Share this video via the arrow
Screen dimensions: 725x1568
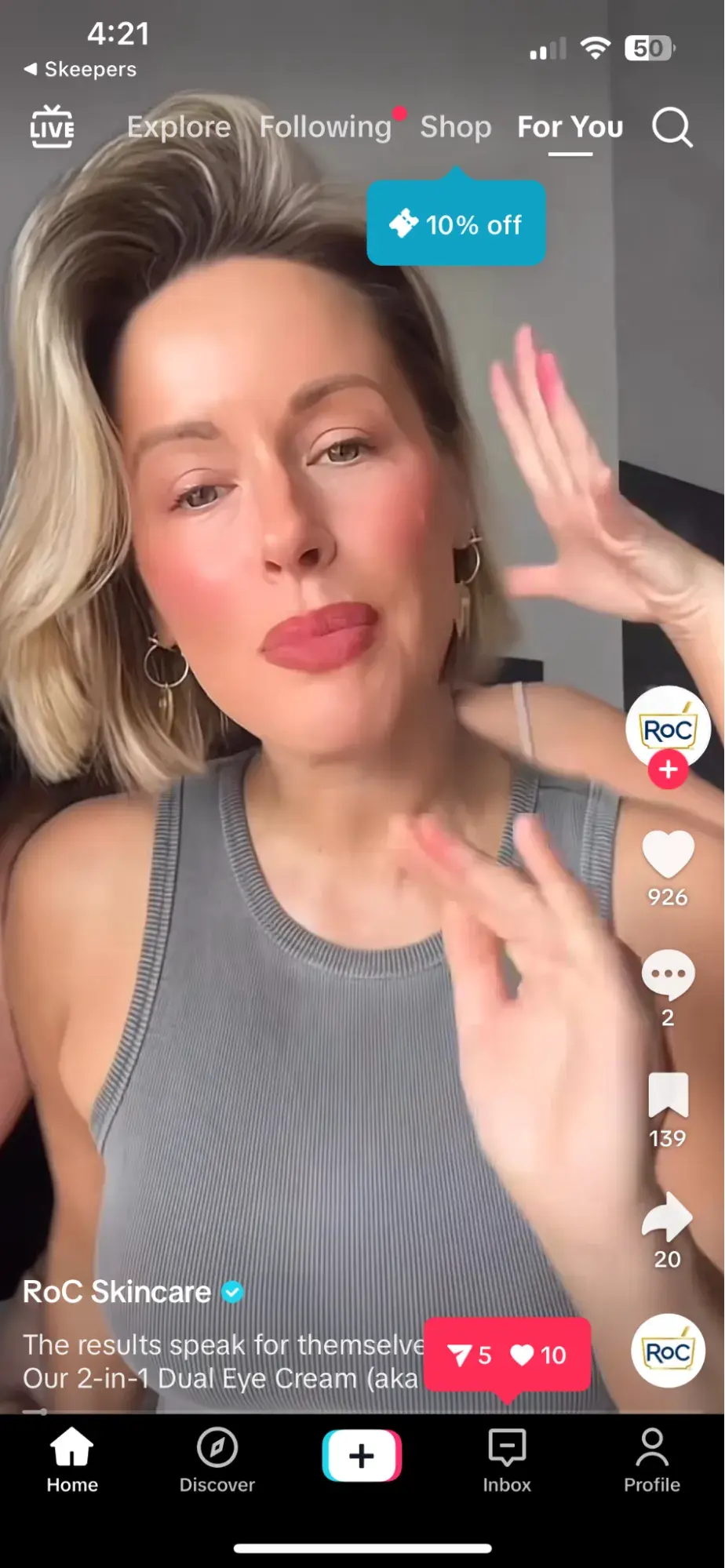[x=668, y=1216]
